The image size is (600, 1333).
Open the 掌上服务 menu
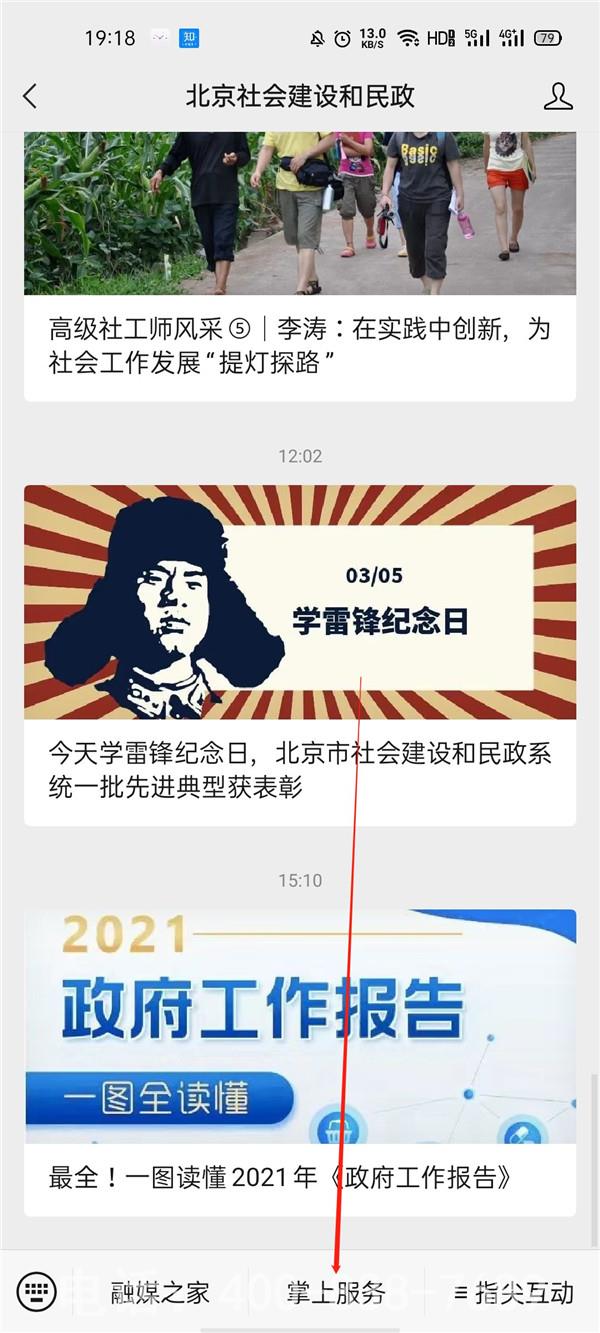pyautogui.click(x=336, y=1292)
